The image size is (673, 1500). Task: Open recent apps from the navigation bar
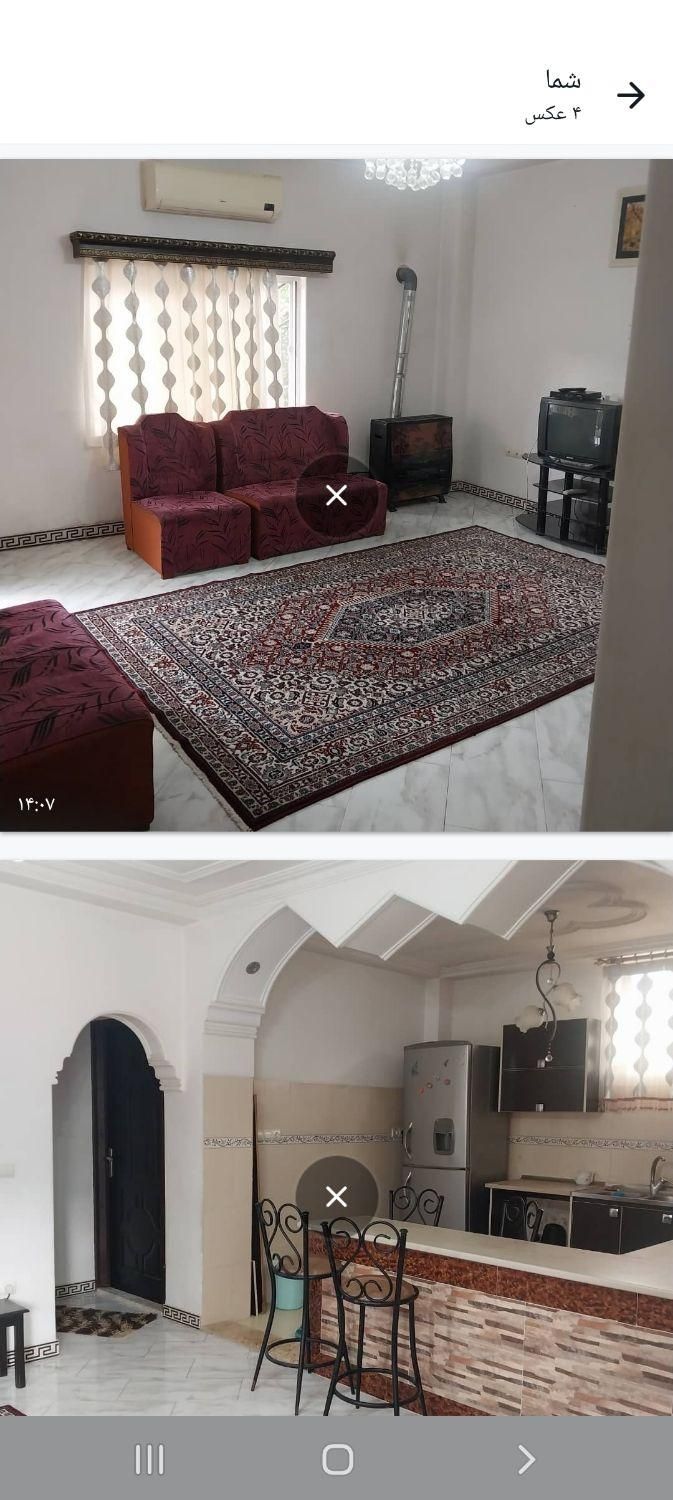point(149,1460)
